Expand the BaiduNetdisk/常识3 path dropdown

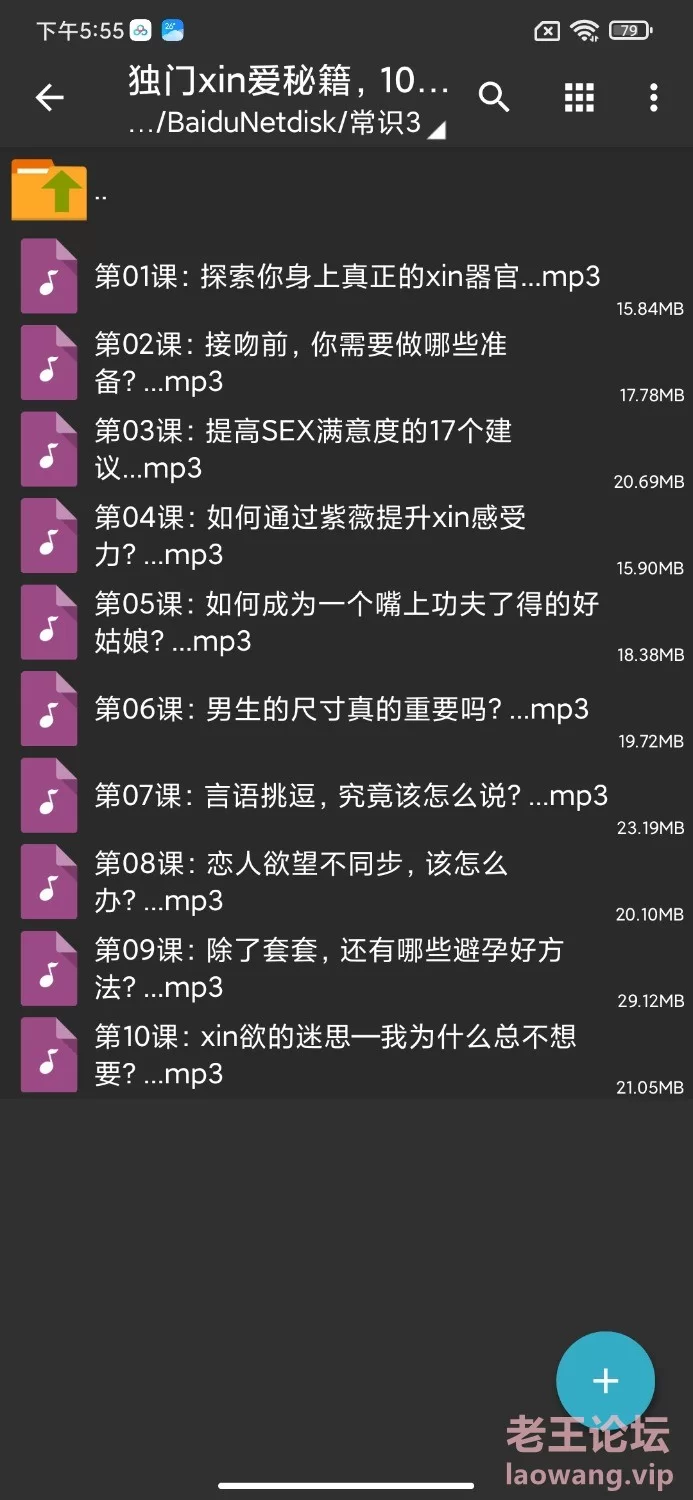pos(287,124)
